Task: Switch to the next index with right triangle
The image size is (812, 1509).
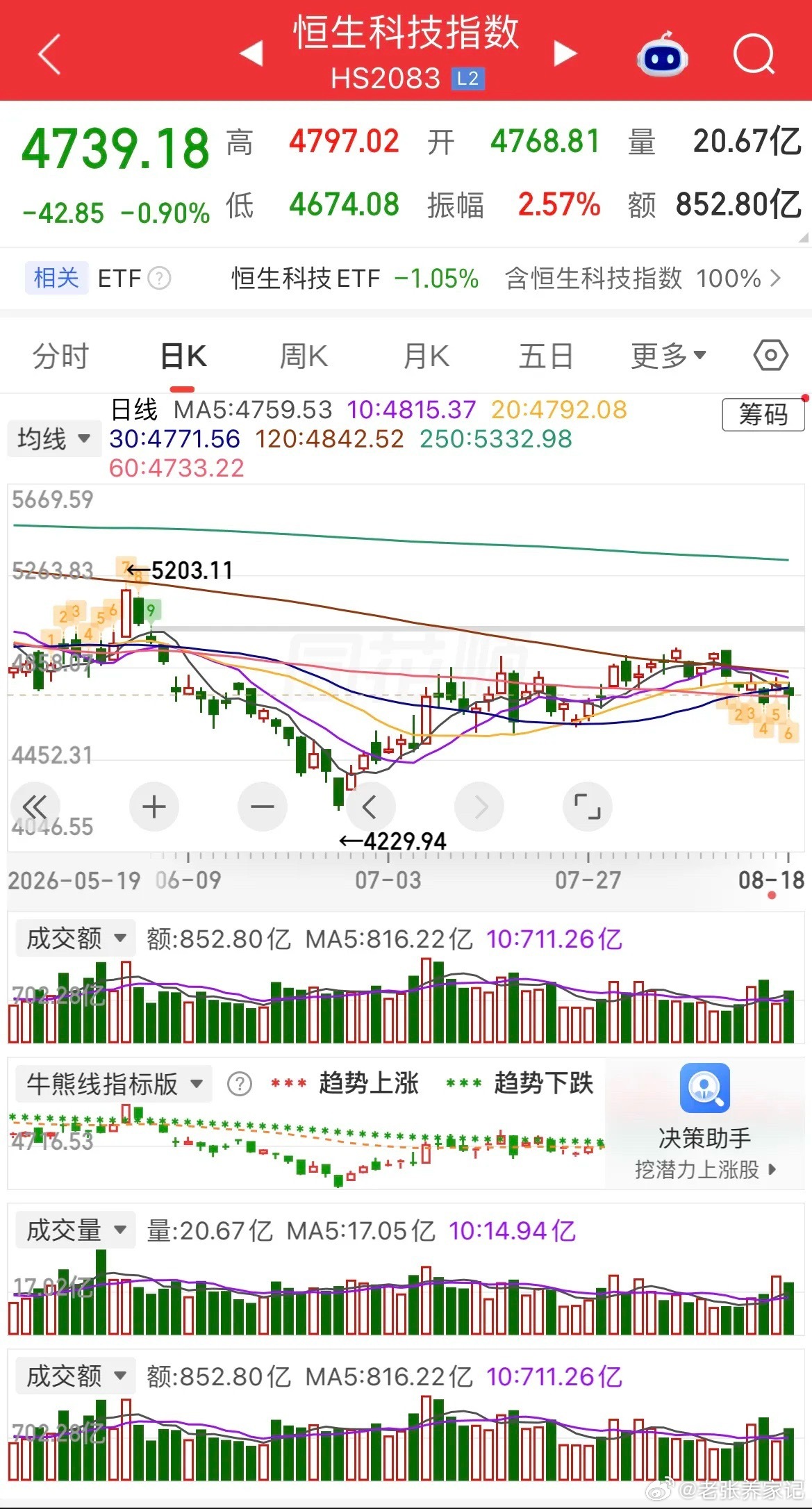Action: [565, 53]
